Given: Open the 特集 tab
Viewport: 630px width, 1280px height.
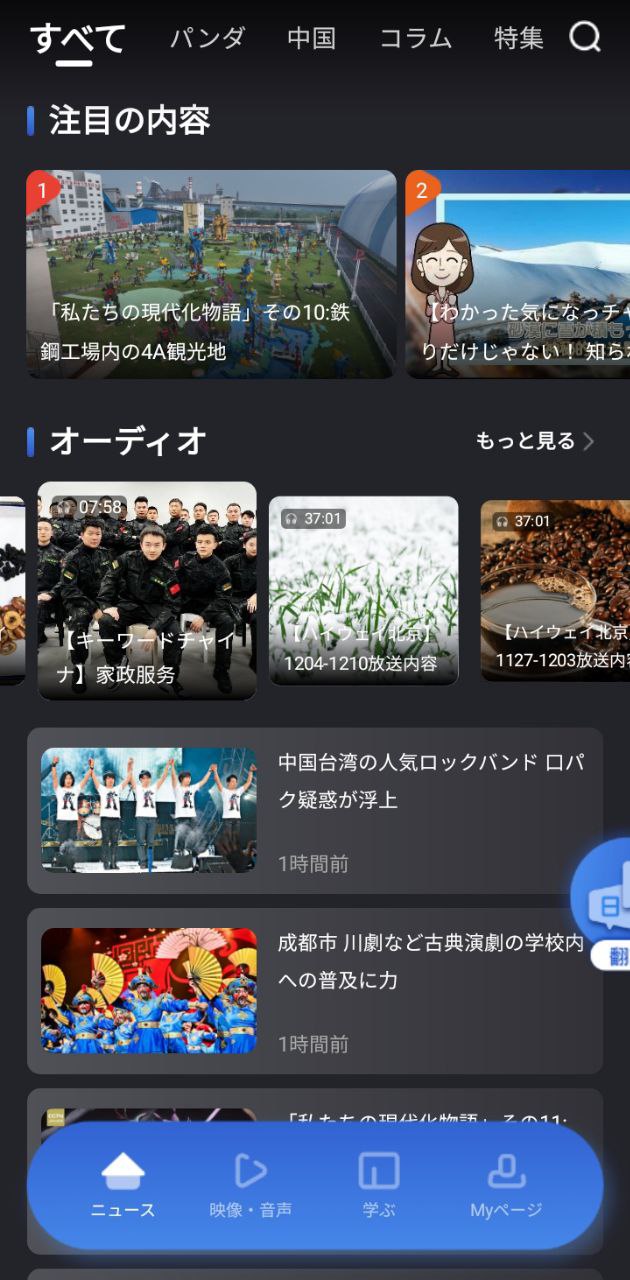Looking at the screenshot, I should pyautogui.click(x=519, y=39).
